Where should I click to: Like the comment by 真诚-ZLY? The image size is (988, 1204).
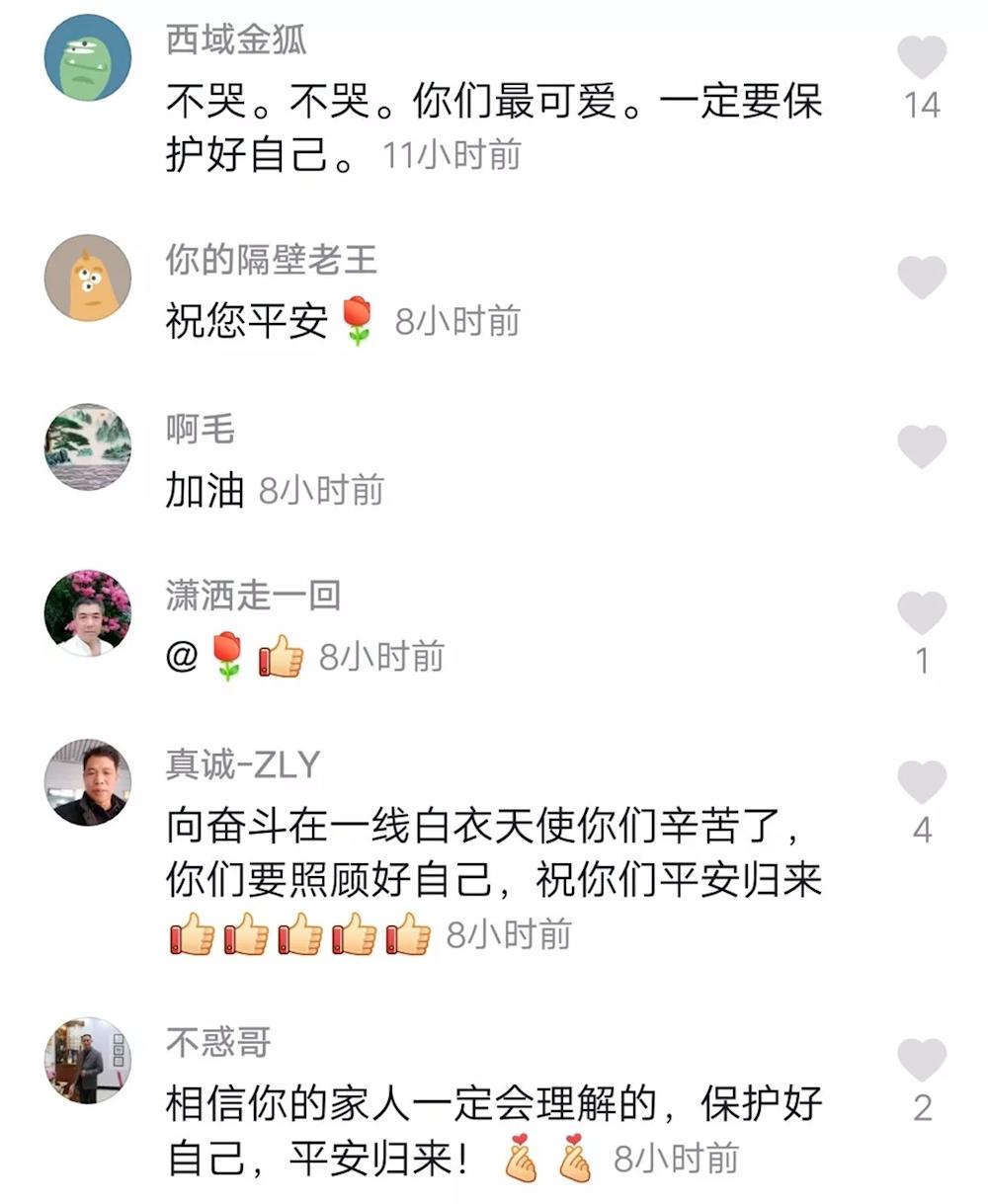coord(921,782)
